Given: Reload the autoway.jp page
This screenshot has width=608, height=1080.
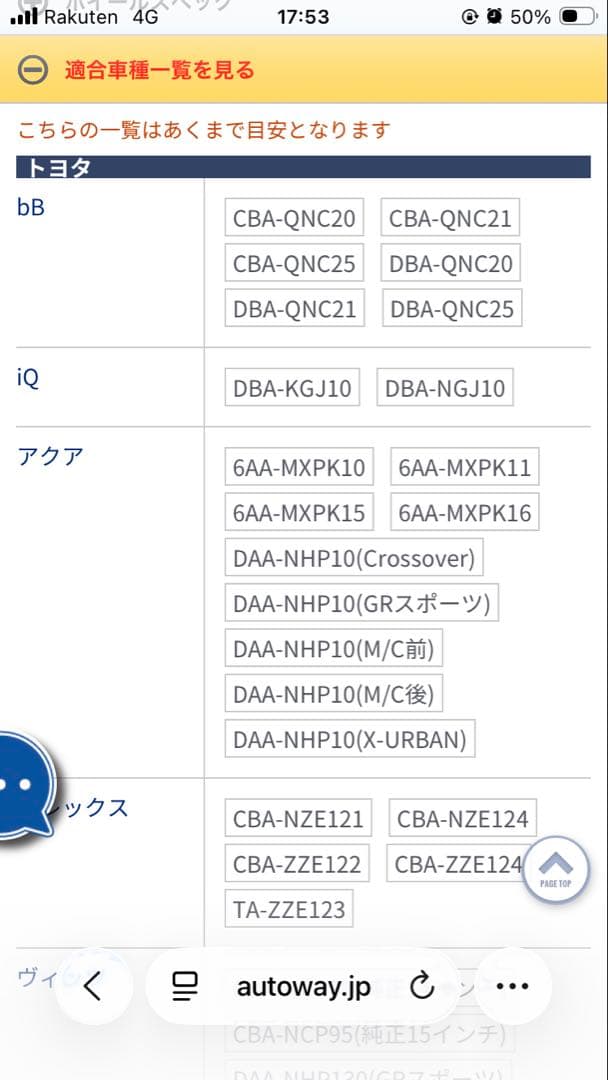Looking at the screenshot, I should [422, 987].
